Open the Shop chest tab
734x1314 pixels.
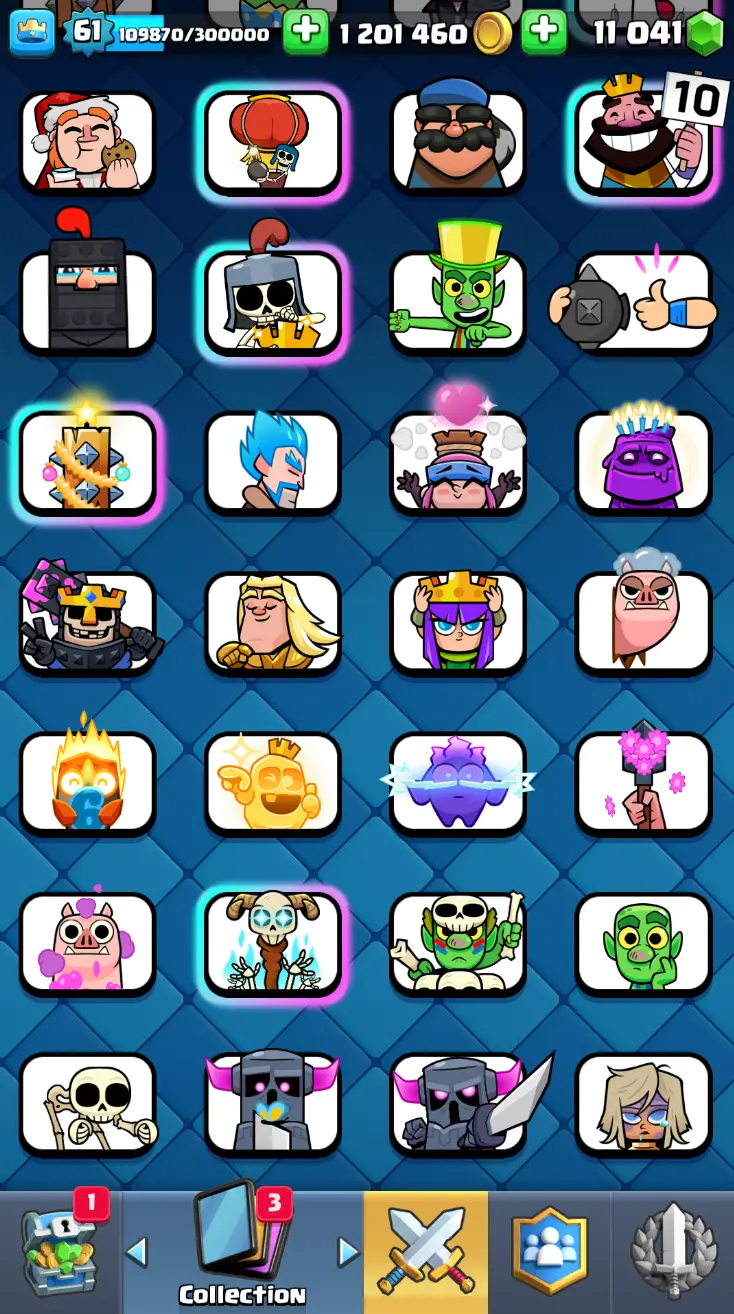(60, 1250)
